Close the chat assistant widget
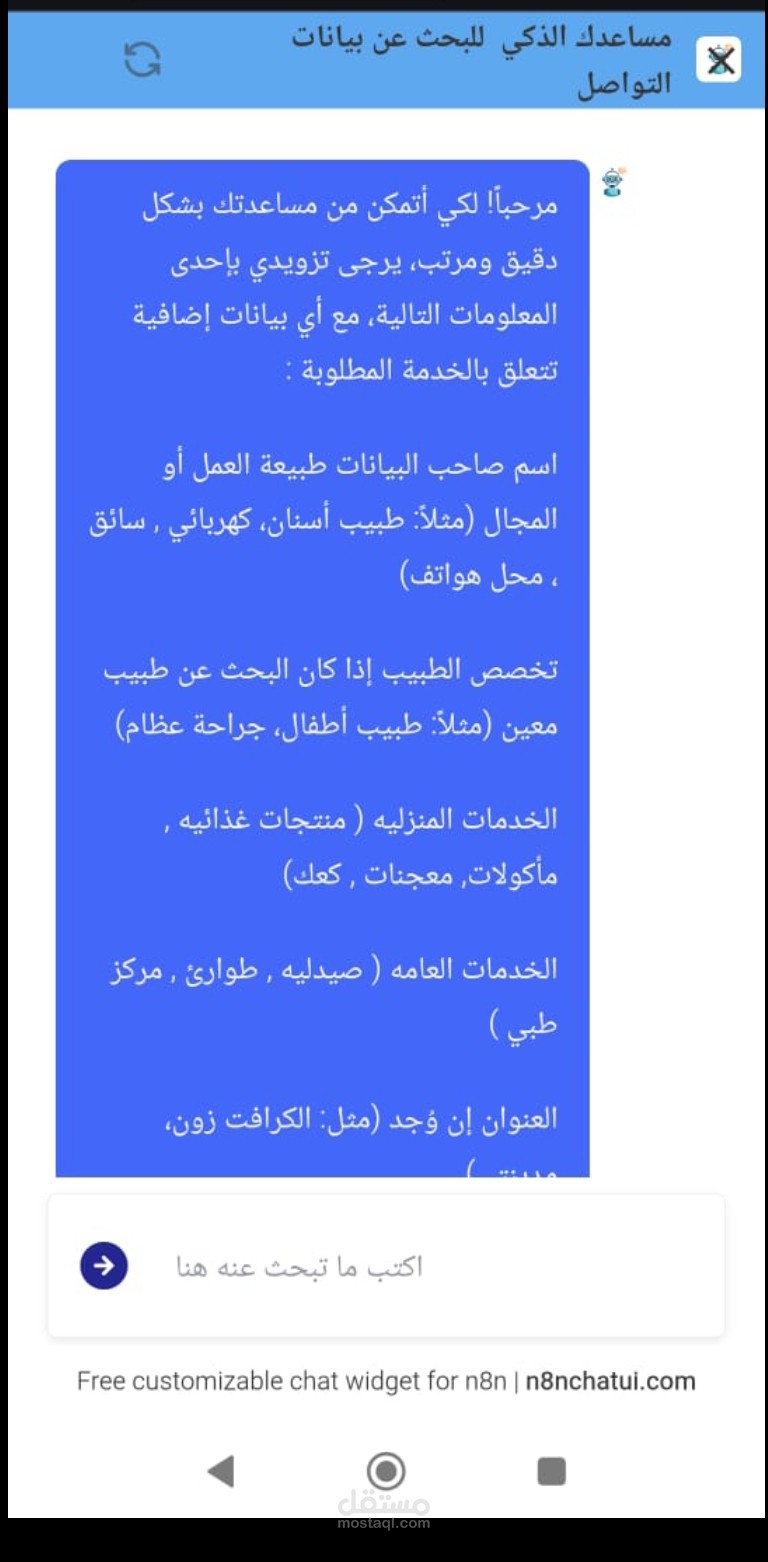The height and width of the screenshot is (1562, 768). pyautogui.click(x=718, y=60)
